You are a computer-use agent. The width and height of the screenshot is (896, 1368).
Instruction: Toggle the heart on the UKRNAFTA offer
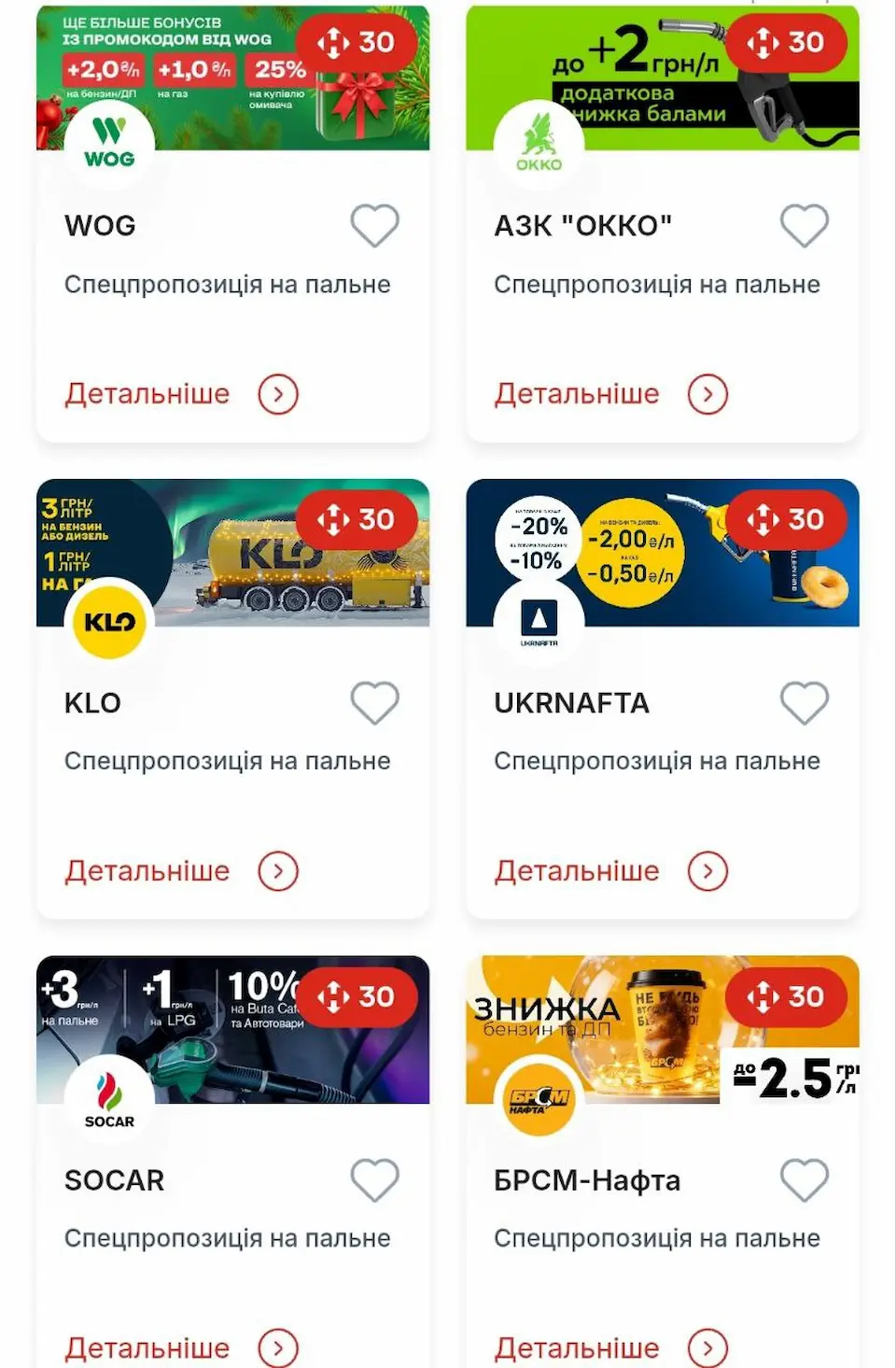pos(805,702)
